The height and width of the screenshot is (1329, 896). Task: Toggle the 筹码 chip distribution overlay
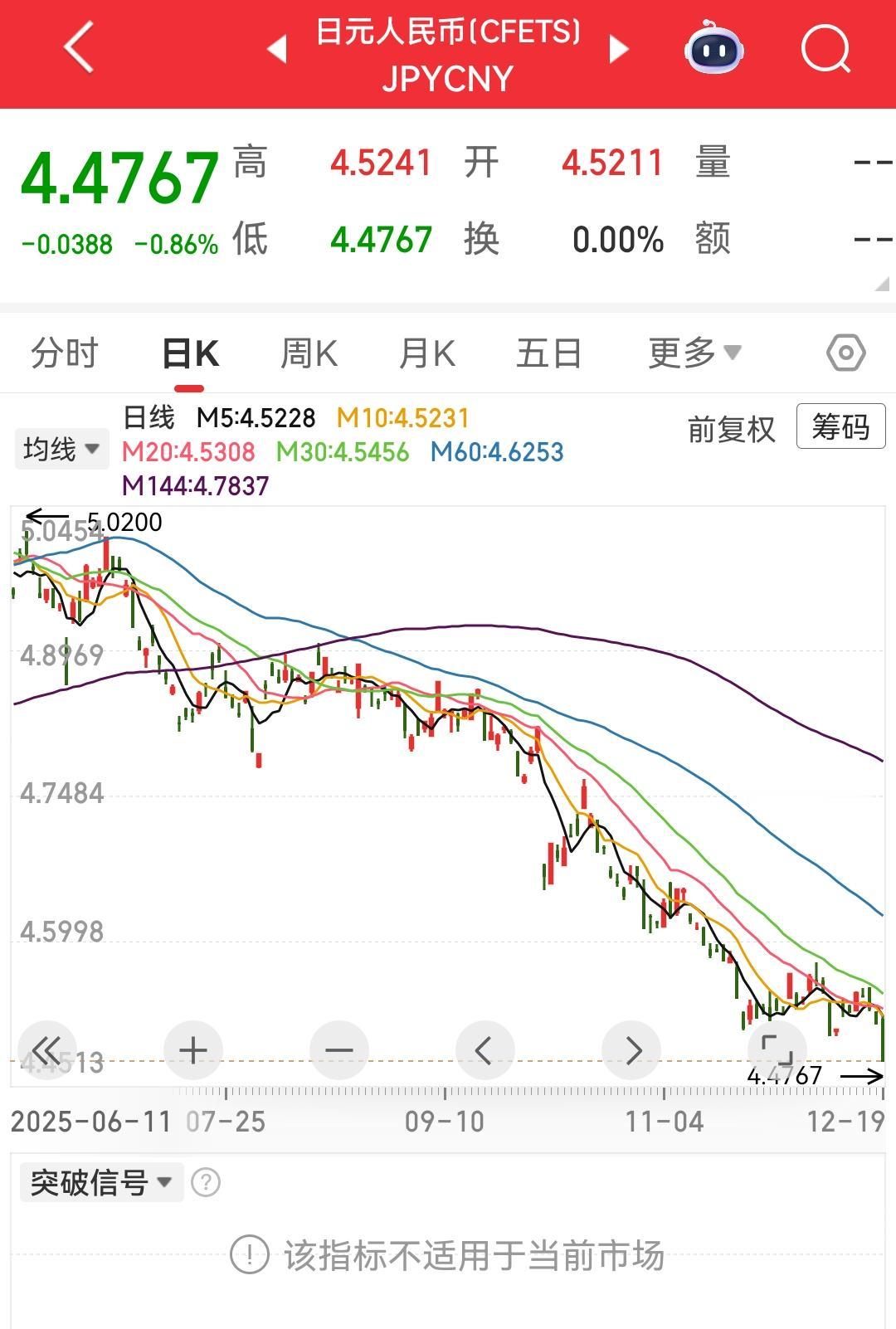(840, 427)
